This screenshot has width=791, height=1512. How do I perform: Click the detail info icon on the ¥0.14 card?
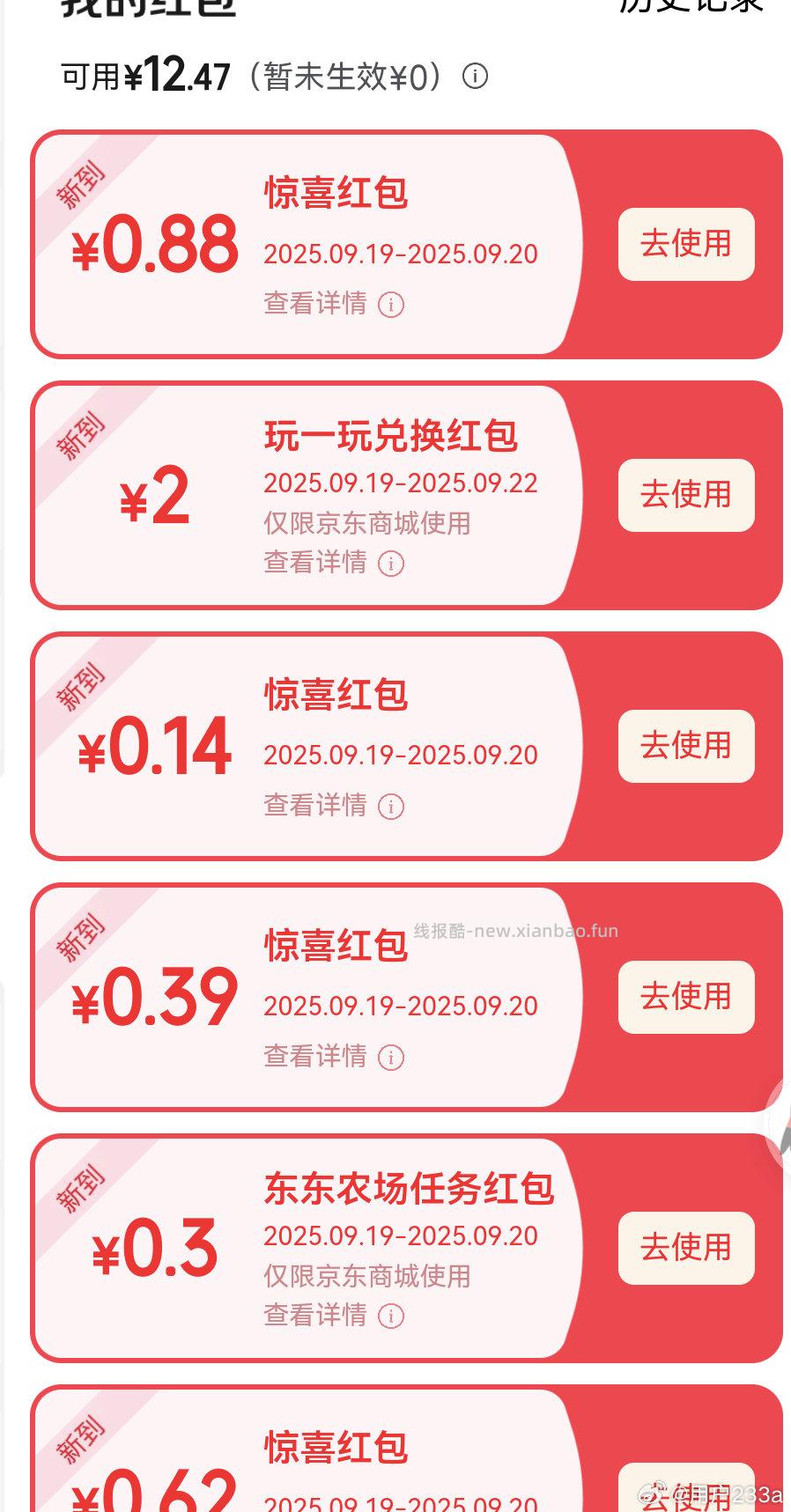click(390, 807)
